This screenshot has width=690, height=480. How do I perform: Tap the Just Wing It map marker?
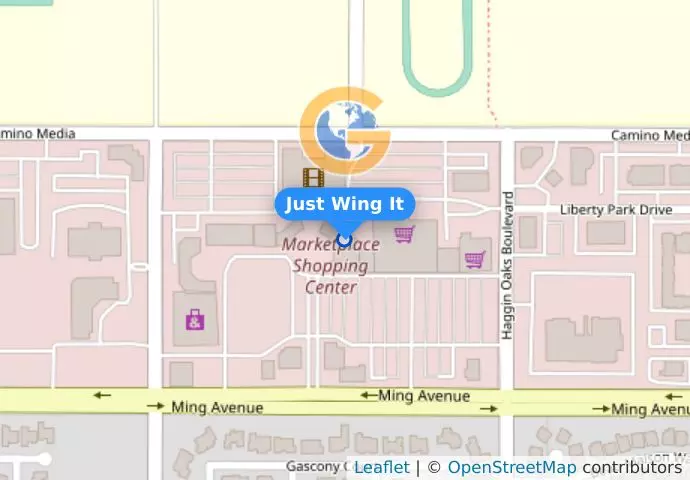[344, 239]
